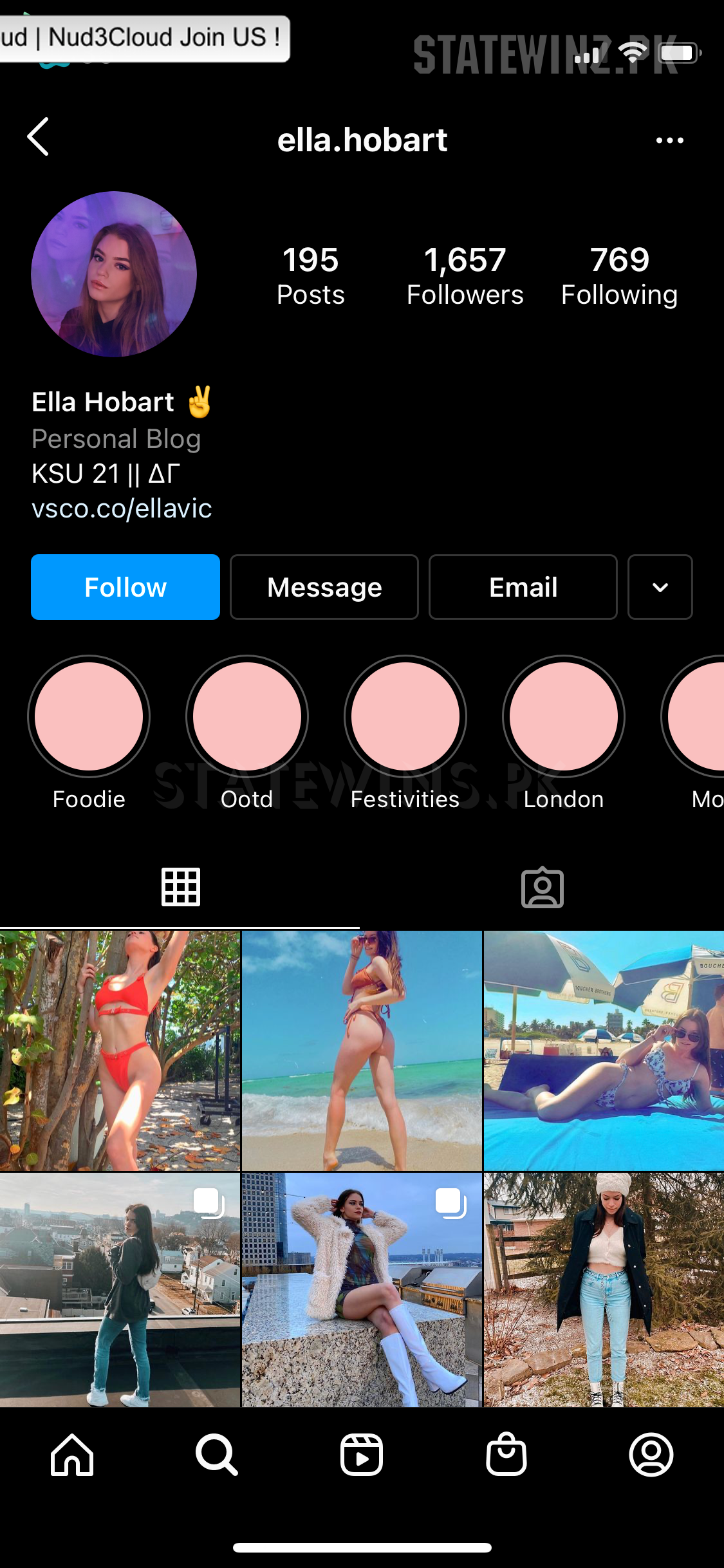724x1568 pixels.
Task: Open the Shop tab
Action: coord(506,1453)
